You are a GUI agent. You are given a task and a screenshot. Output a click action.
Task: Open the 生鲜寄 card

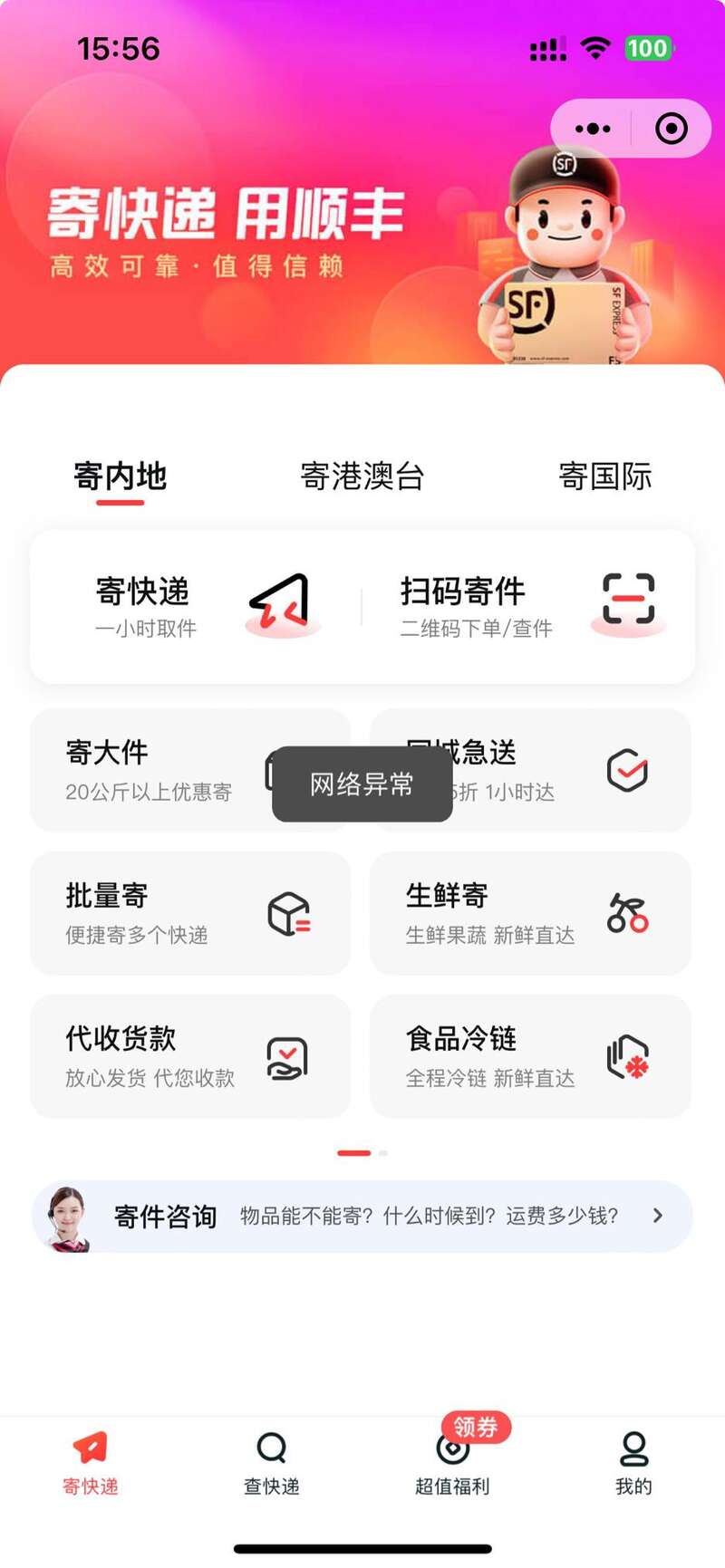(531, 913)
